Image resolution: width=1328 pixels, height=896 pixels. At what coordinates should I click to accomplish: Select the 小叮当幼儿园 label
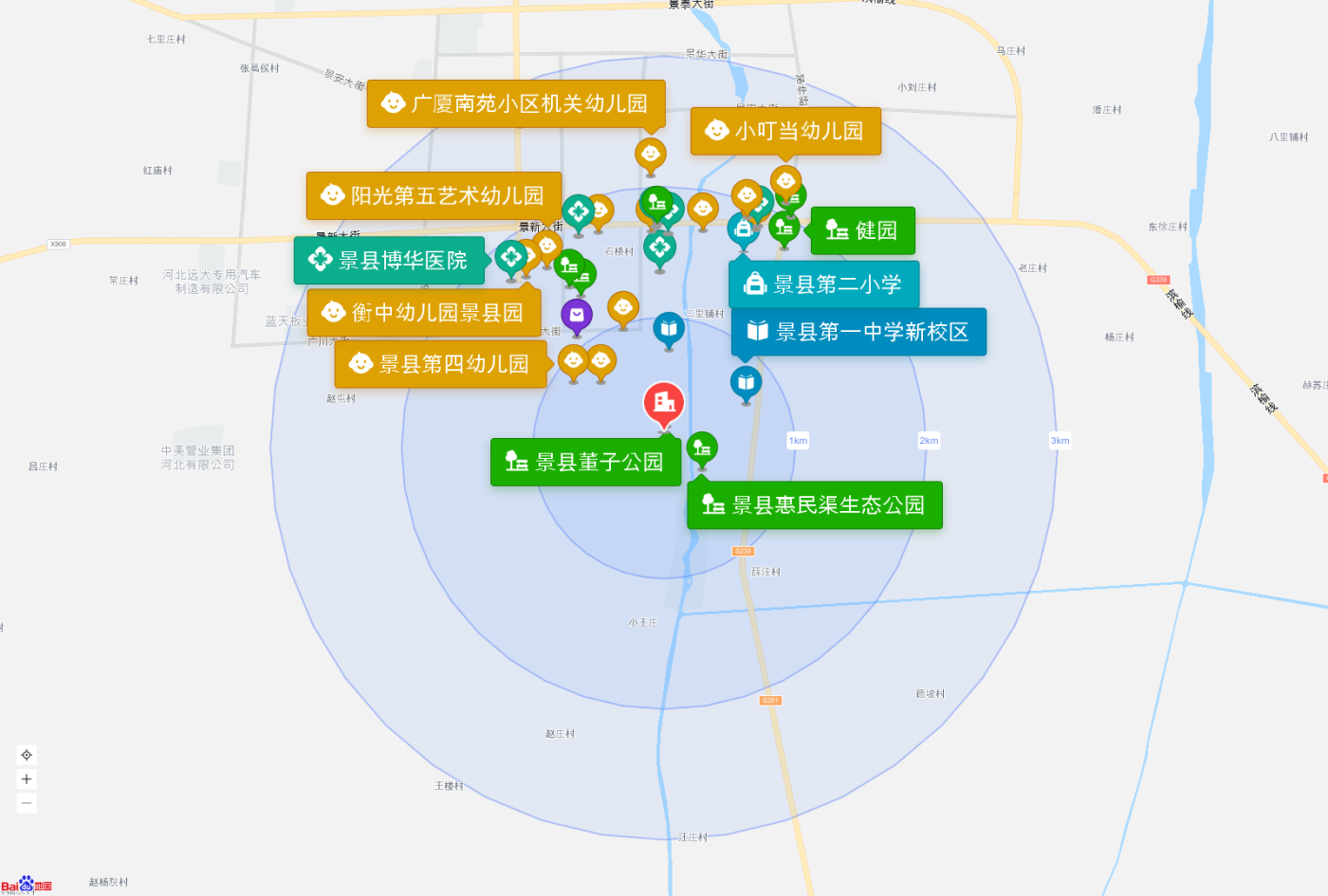pos(785,131)
